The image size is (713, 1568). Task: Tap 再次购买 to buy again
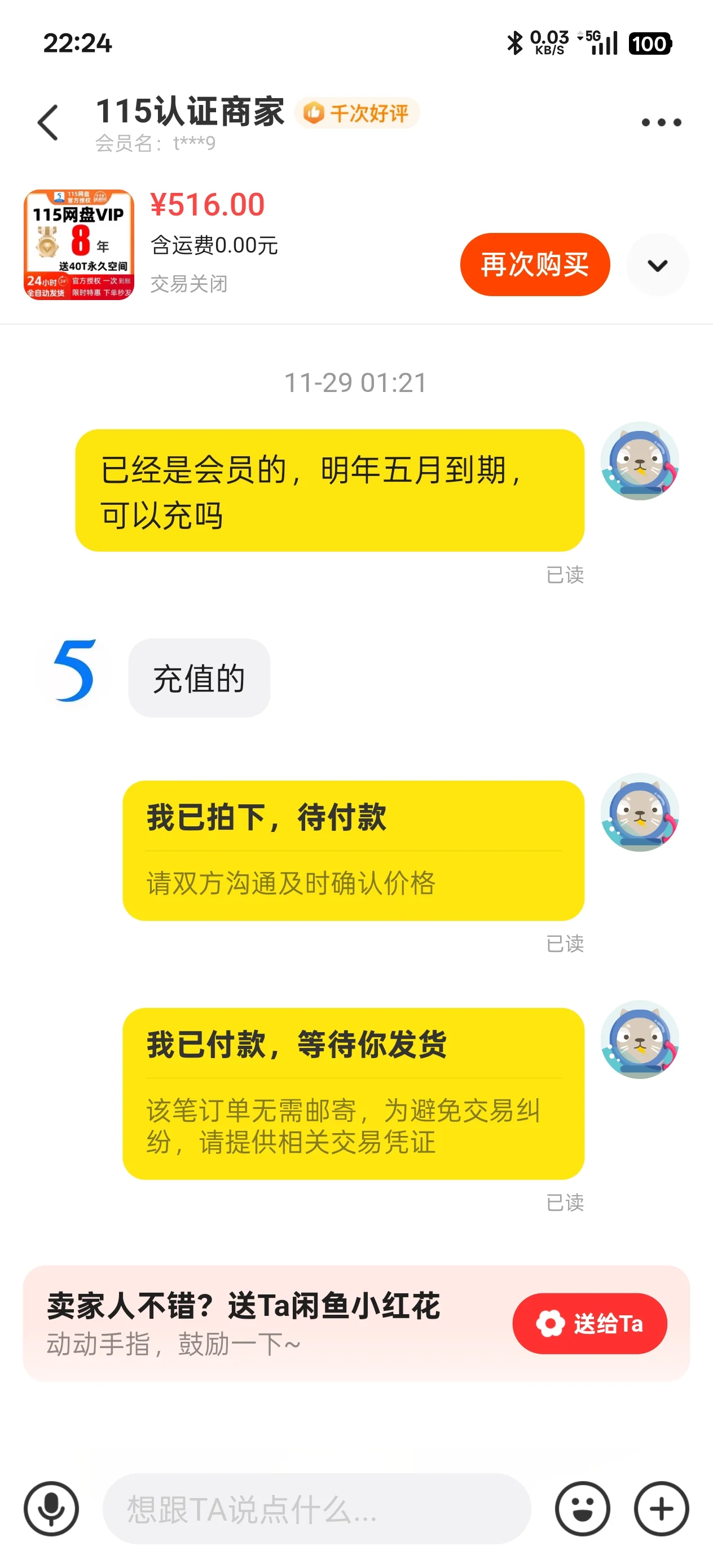tap(535, 265)
